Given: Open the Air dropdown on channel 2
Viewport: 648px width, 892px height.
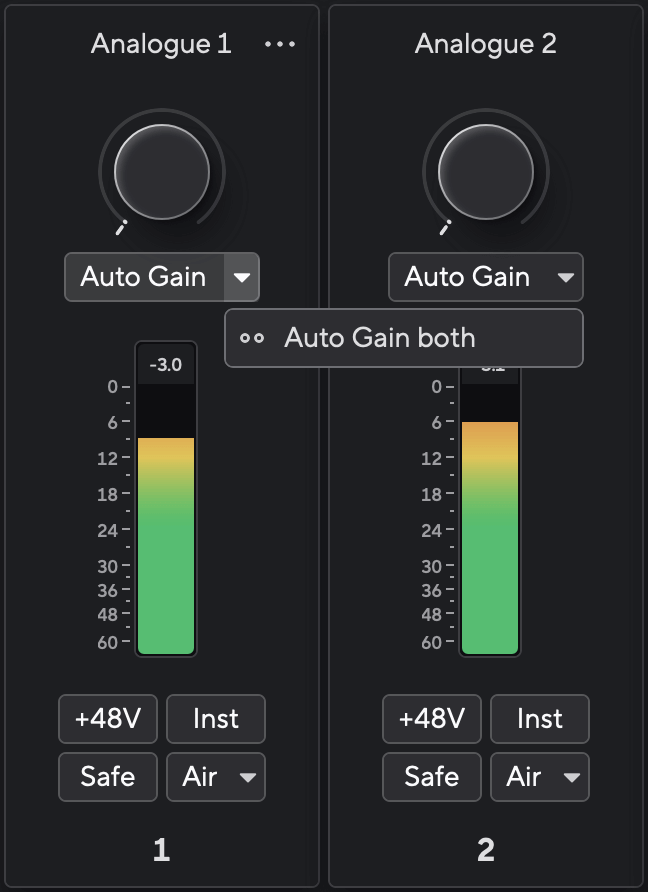Looking at the screenshot, I should 539,777.
